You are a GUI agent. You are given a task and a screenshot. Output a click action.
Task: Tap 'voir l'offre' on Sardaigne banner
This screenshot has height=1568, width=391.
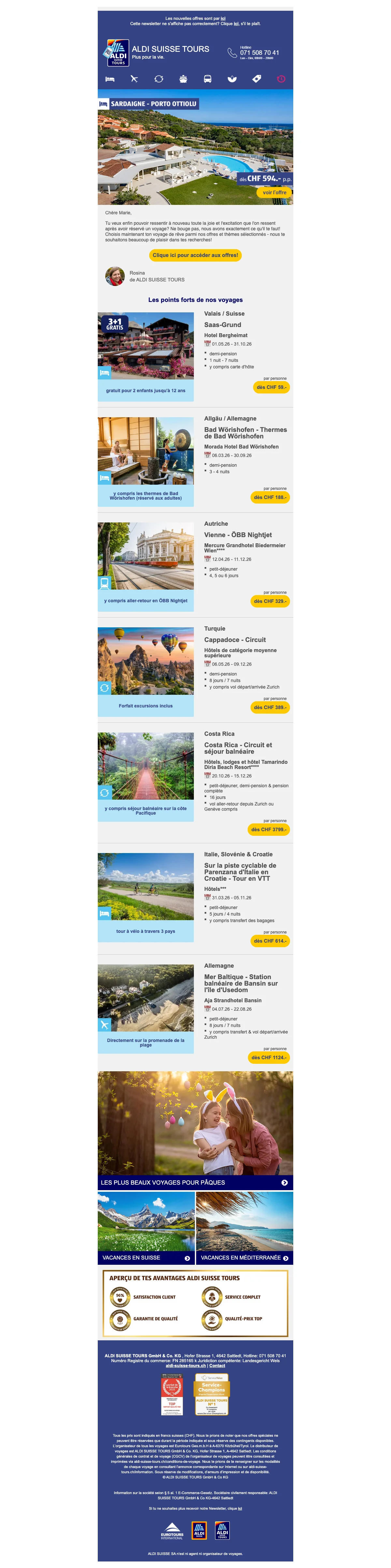click(x=274, y=192)
